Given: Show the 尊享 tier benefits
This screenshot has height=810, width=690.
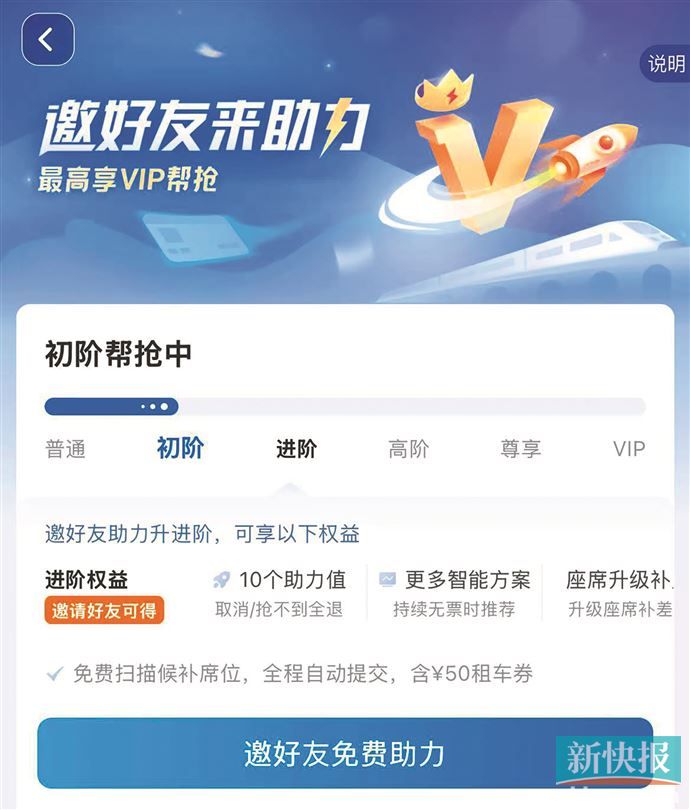Looking at the screenshot, I should (520, 449).
